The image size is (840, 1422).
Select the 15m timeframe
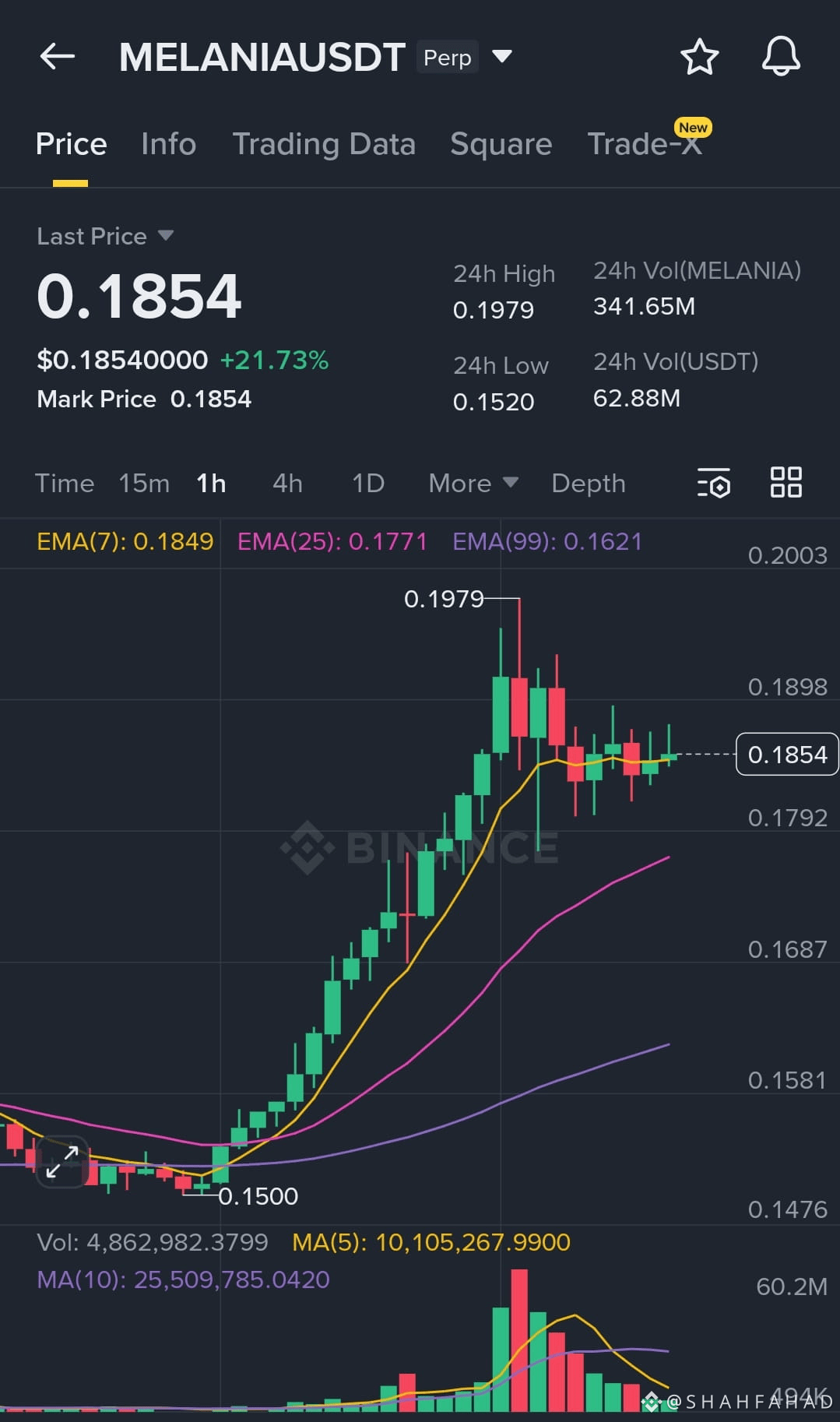point(144,483)
